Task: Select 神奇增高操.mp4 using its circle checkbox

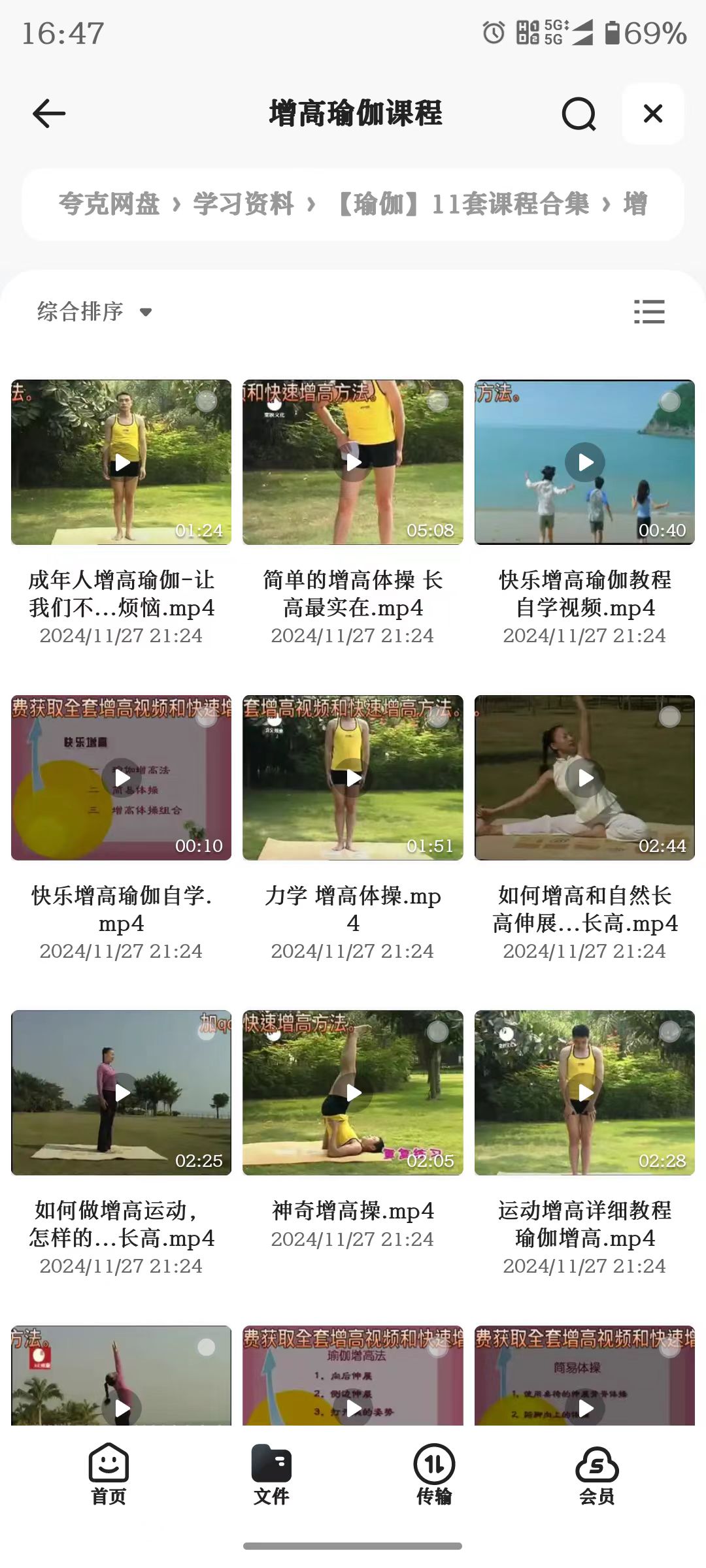Action: 437,1032
